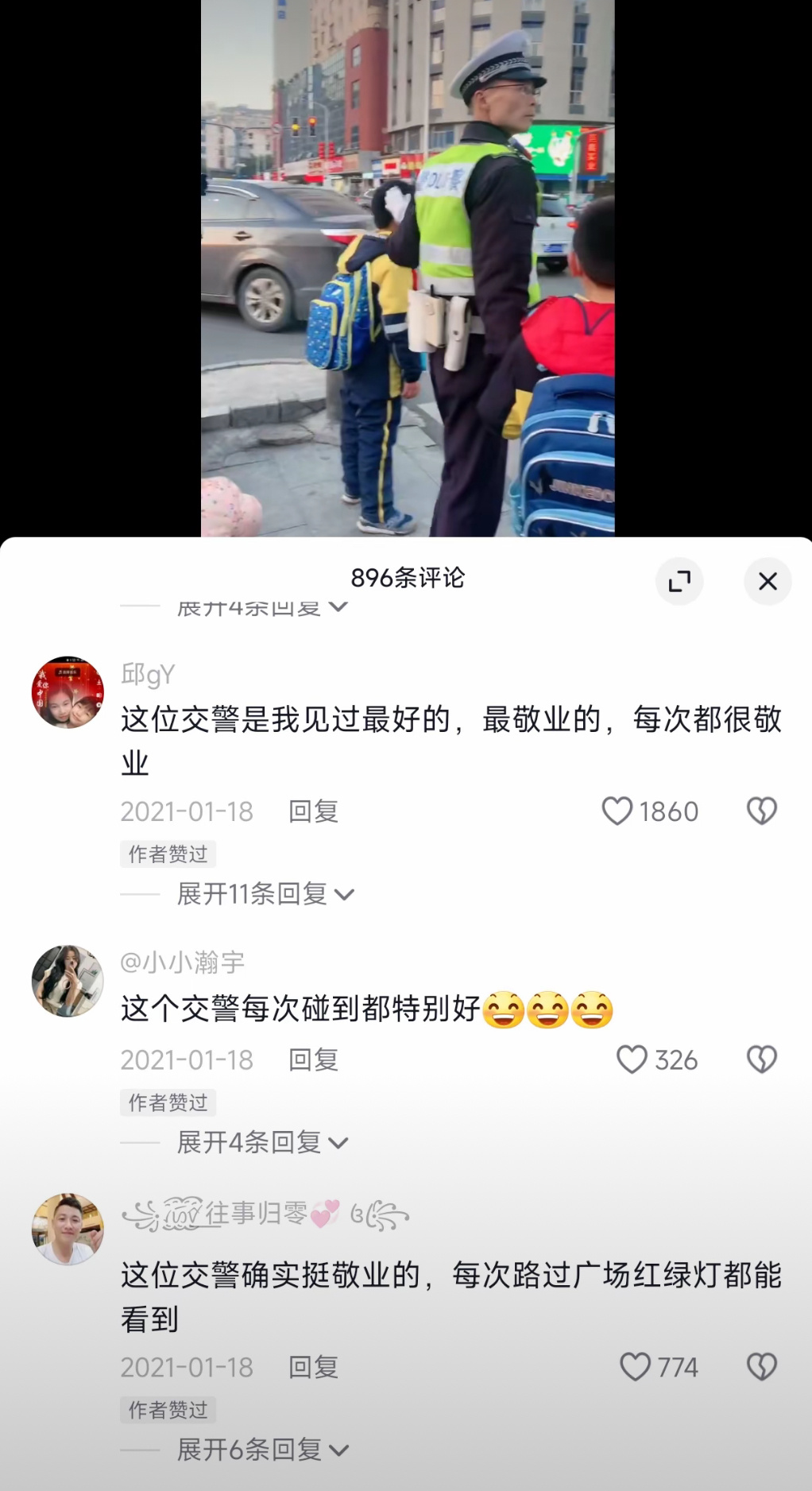
Task: Reply to @小小瀚宇's comment
Action: pyautogui.click(x=313, y=1059)
